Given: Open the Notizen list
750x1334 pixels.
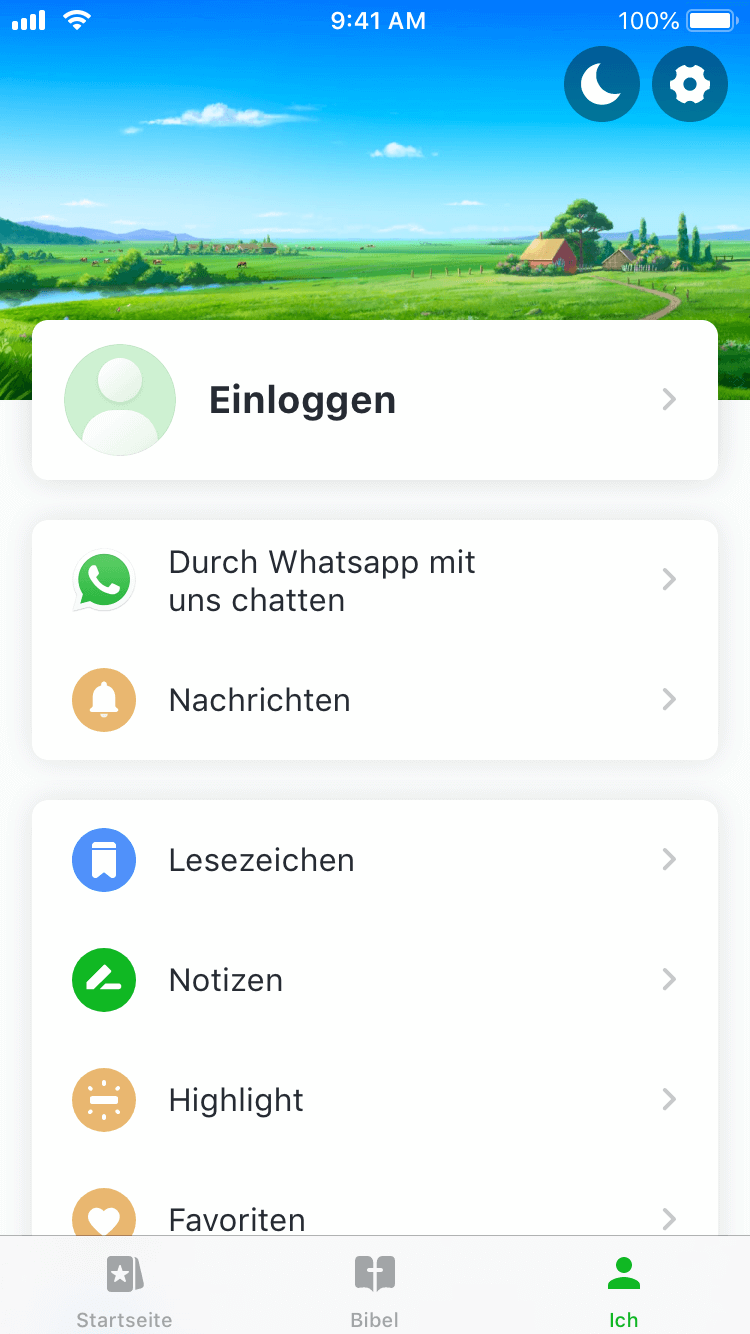Looking at the screenshot, I should 375,980.
